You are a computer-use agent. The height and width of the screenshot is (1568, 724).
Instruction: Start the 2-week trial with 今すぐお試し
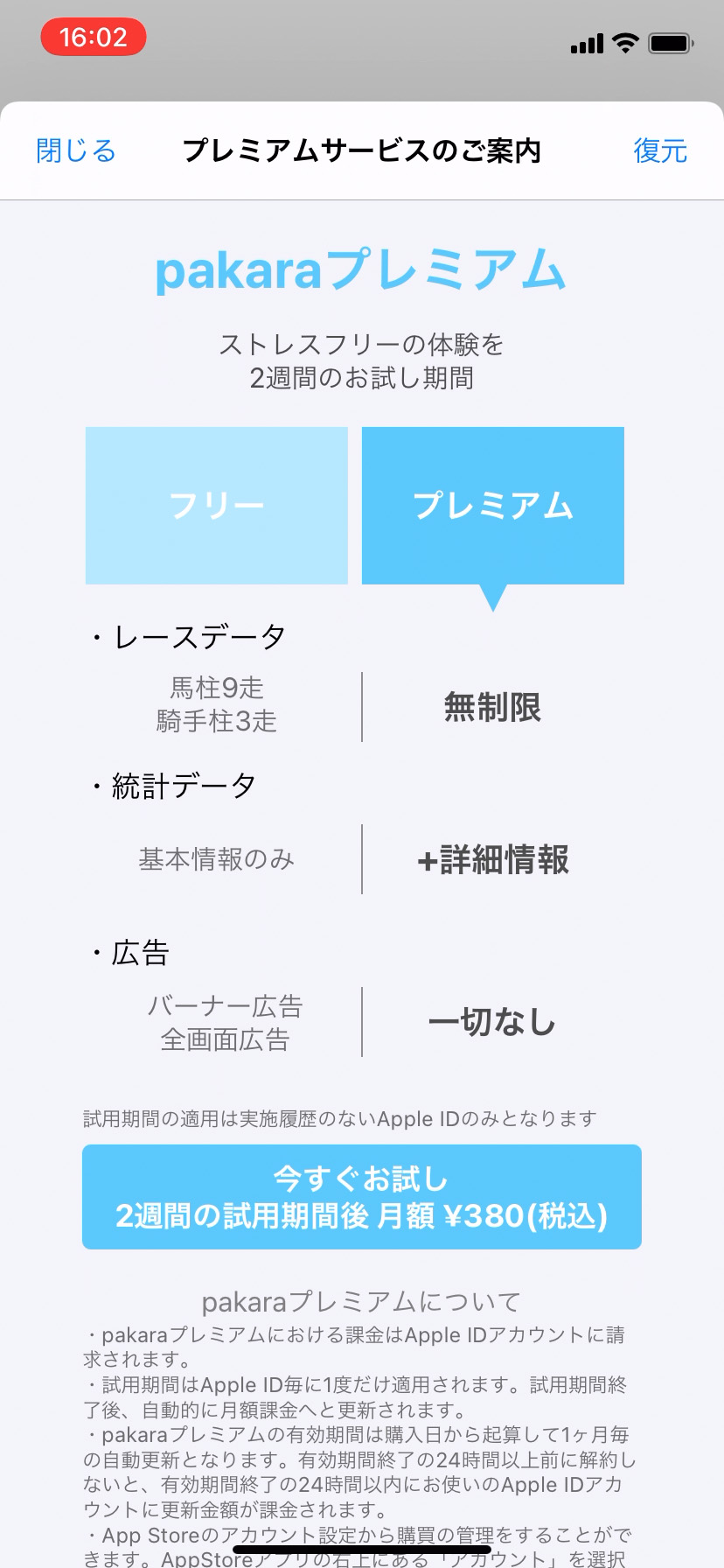click(362, 1197)
